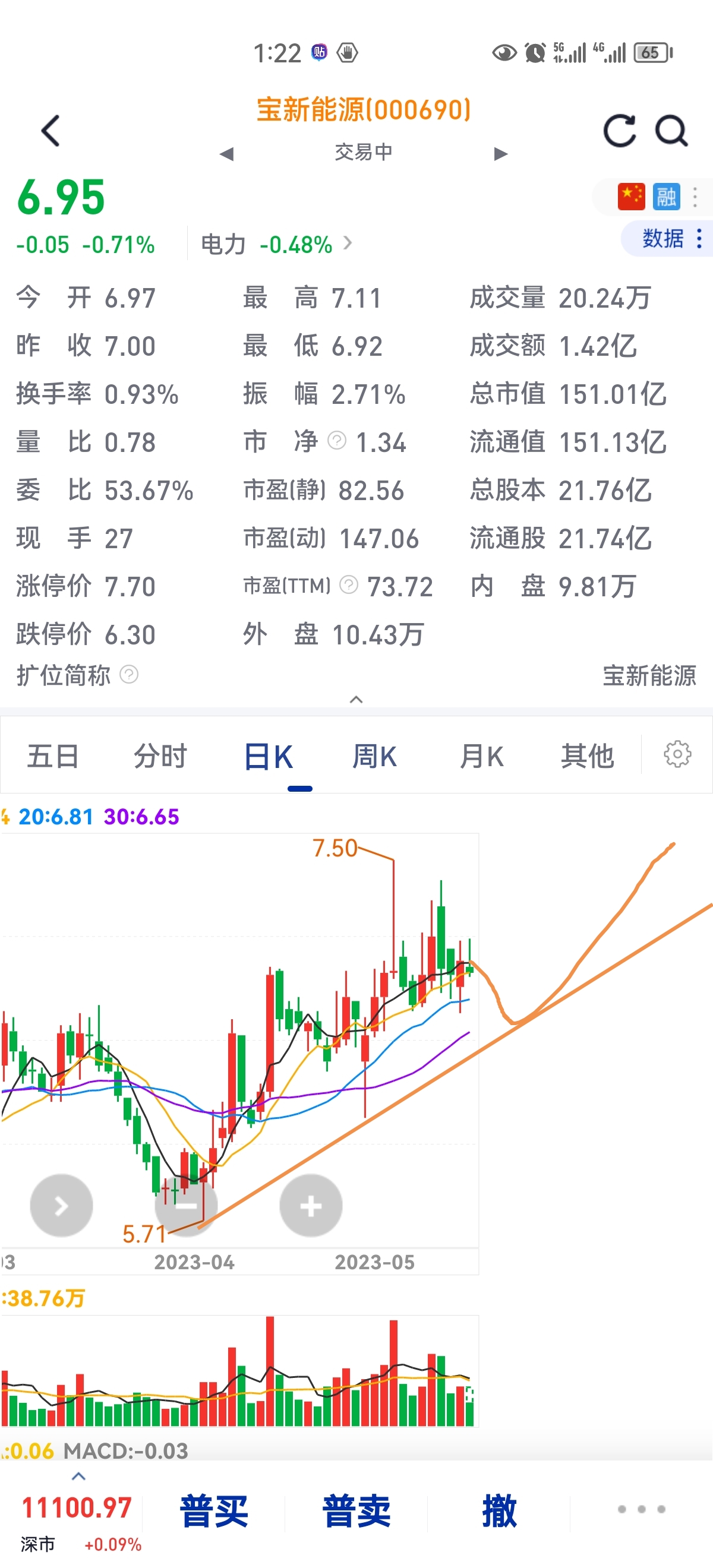
Task: Switch to the 分时 chart tab
Action: pyautogui.click(x=160, y=756)
